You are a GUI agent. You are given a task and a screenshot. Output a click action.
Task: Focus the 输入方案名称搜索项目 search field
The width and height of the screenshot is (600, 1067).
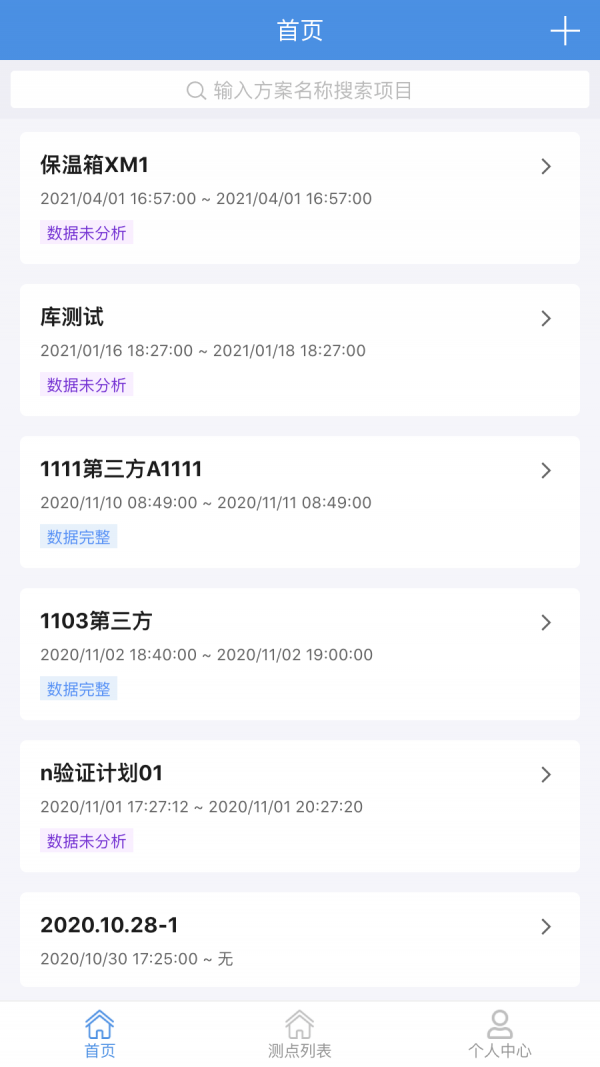click(x=300, y=90)
